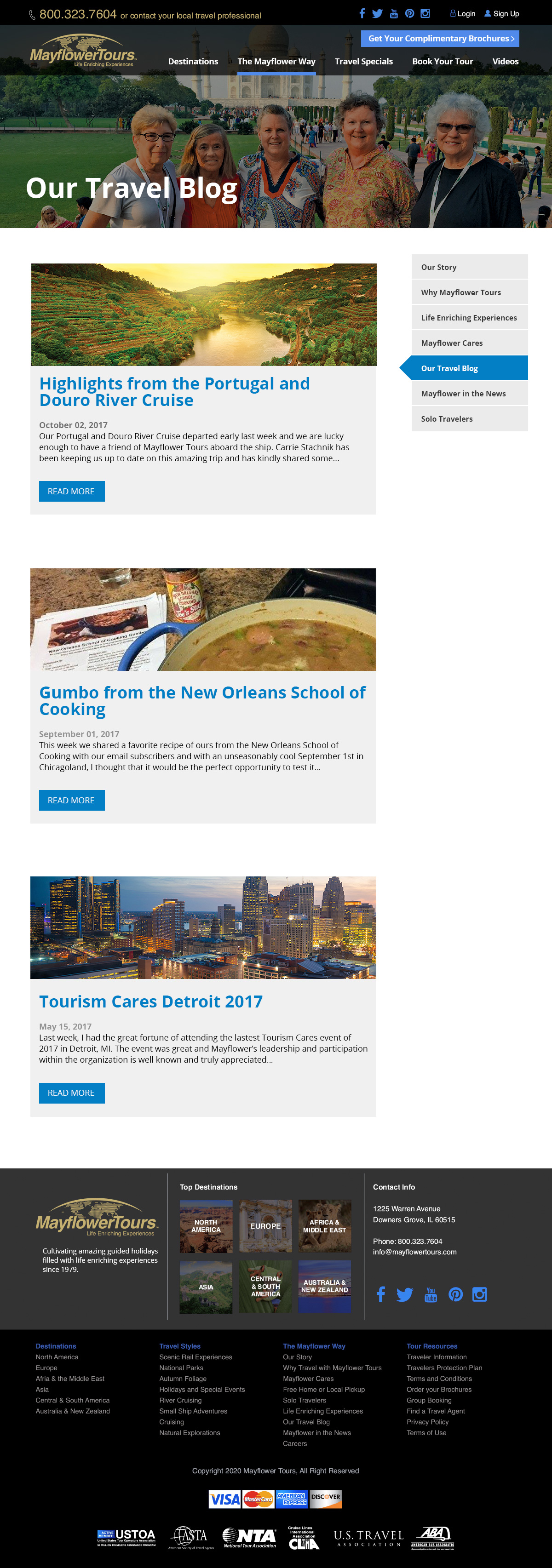Read more about the Douro River Cruise
Viewport: 552px width, 1568px height.
click(x=72, y=491)
